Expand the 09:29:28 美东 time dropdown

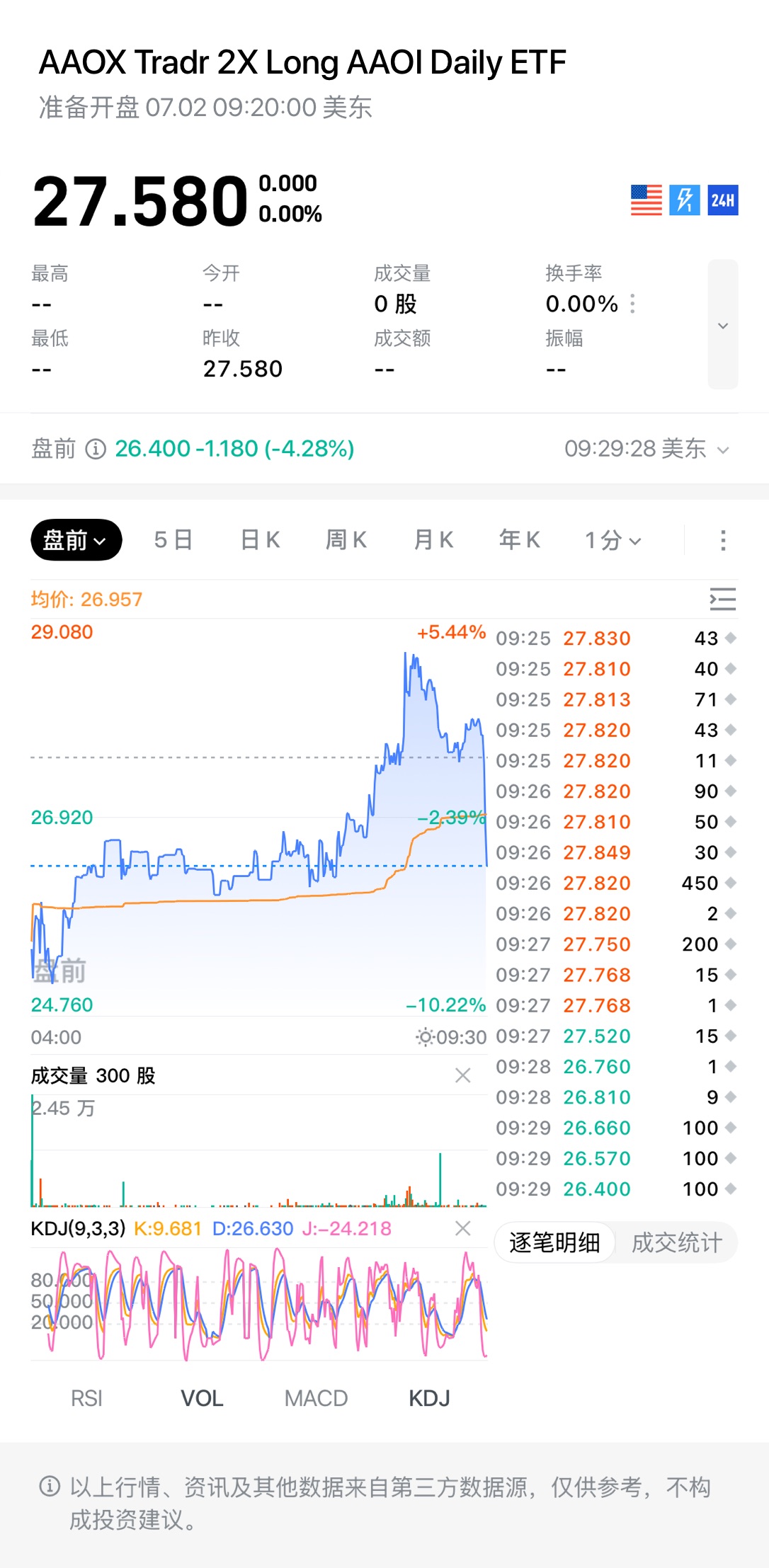pyautogui.click(x=646, y=449)
